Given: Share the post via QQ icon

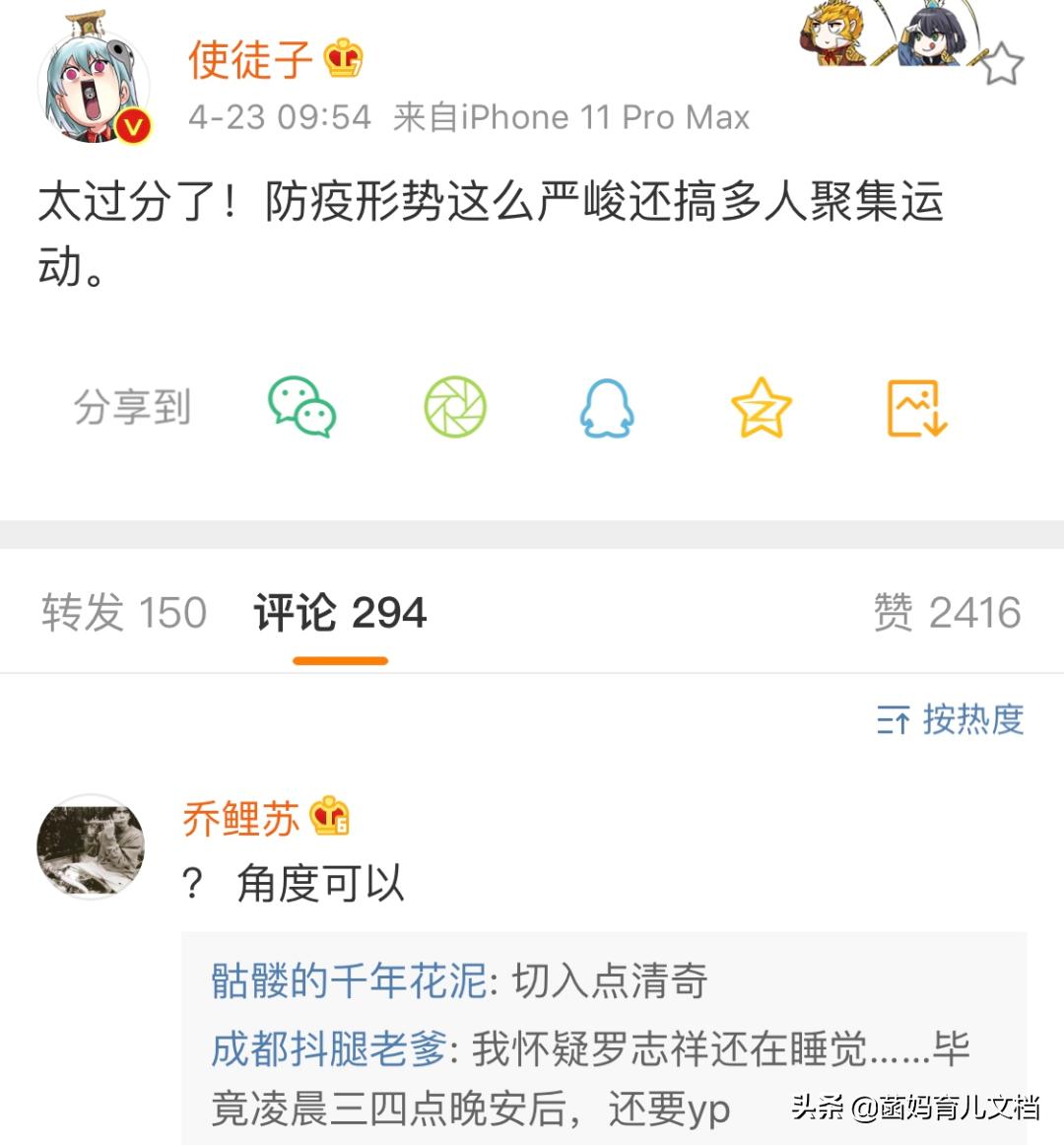Looking at the screenshot, I should pyautogui.click(x=609, y=408).
